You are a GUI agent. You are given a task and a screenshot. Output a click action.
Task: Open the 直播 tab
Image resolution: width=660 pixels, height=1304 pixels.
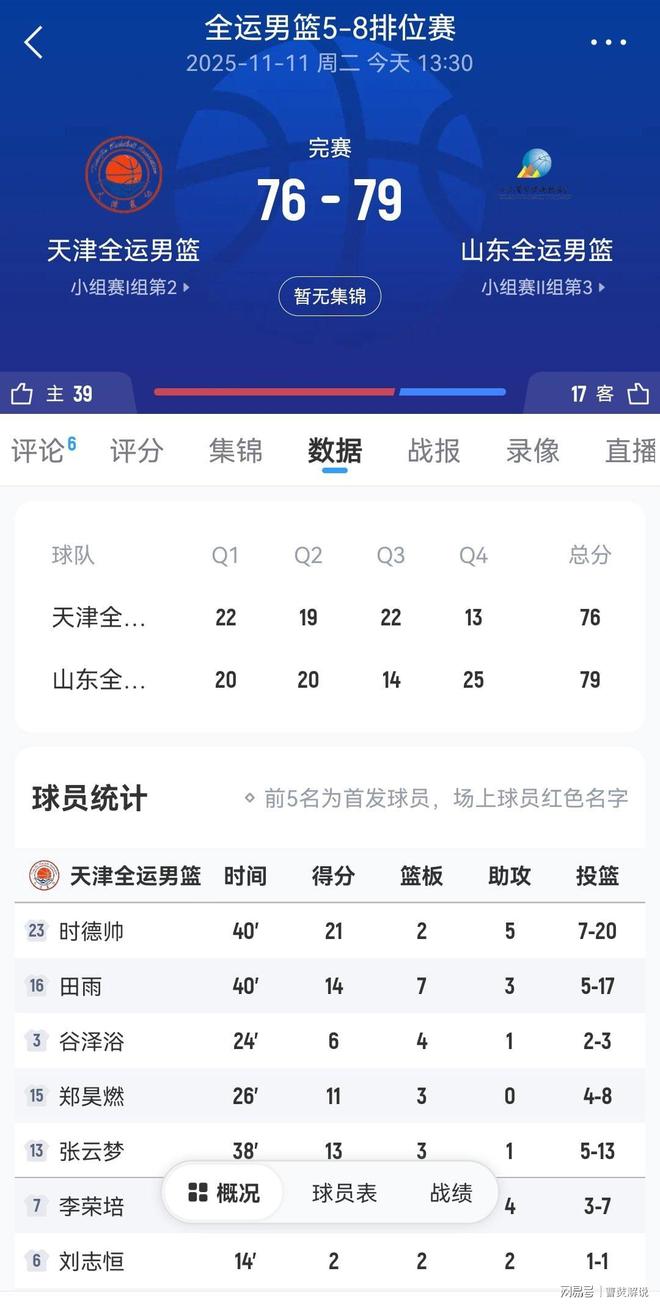630,451
